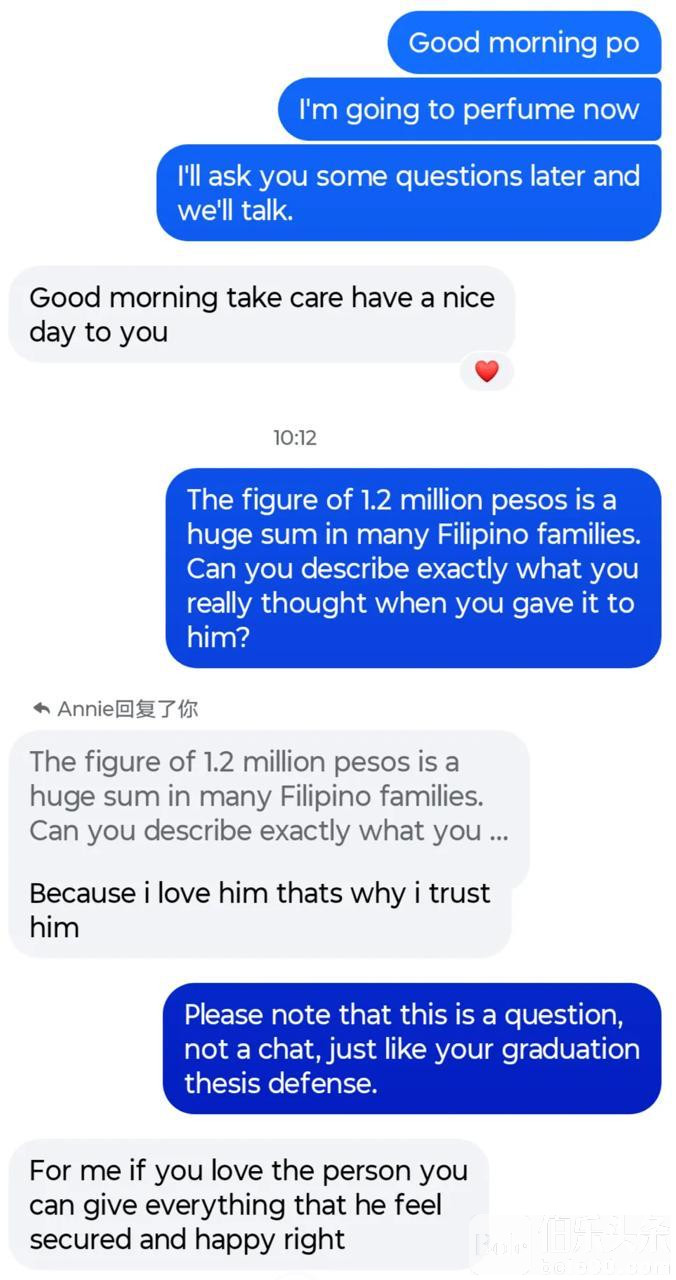
Task: Jump to the quoted 1.2 million pesos message
Action: click(267, 796)
